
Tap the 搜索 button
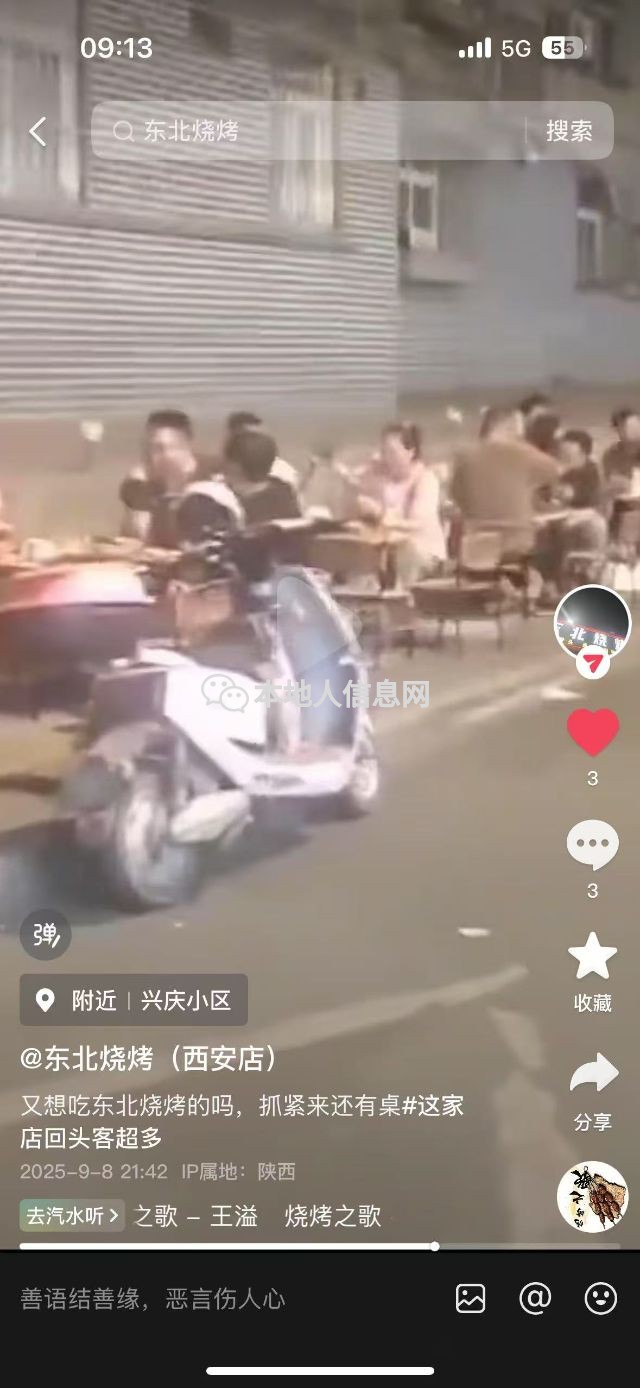pos(569,131)
